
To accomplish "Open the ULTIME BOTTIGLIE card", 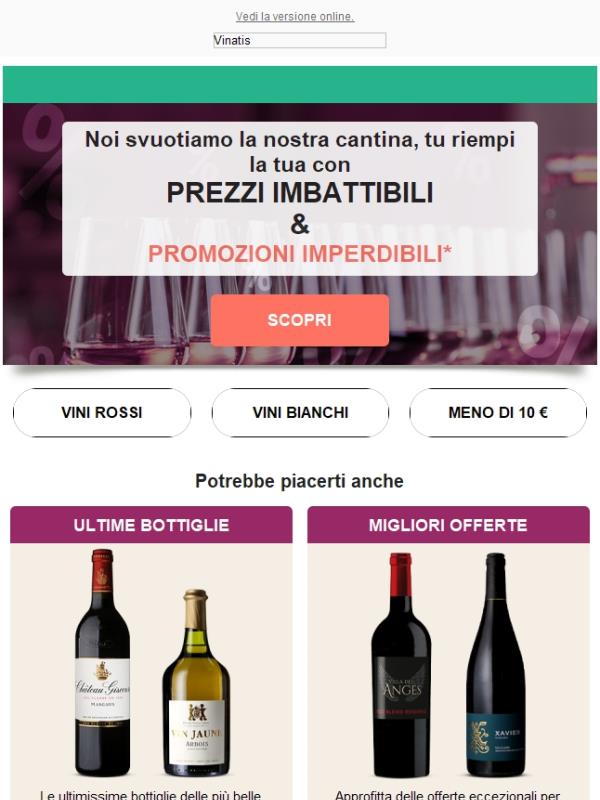I will coord(151,525).
